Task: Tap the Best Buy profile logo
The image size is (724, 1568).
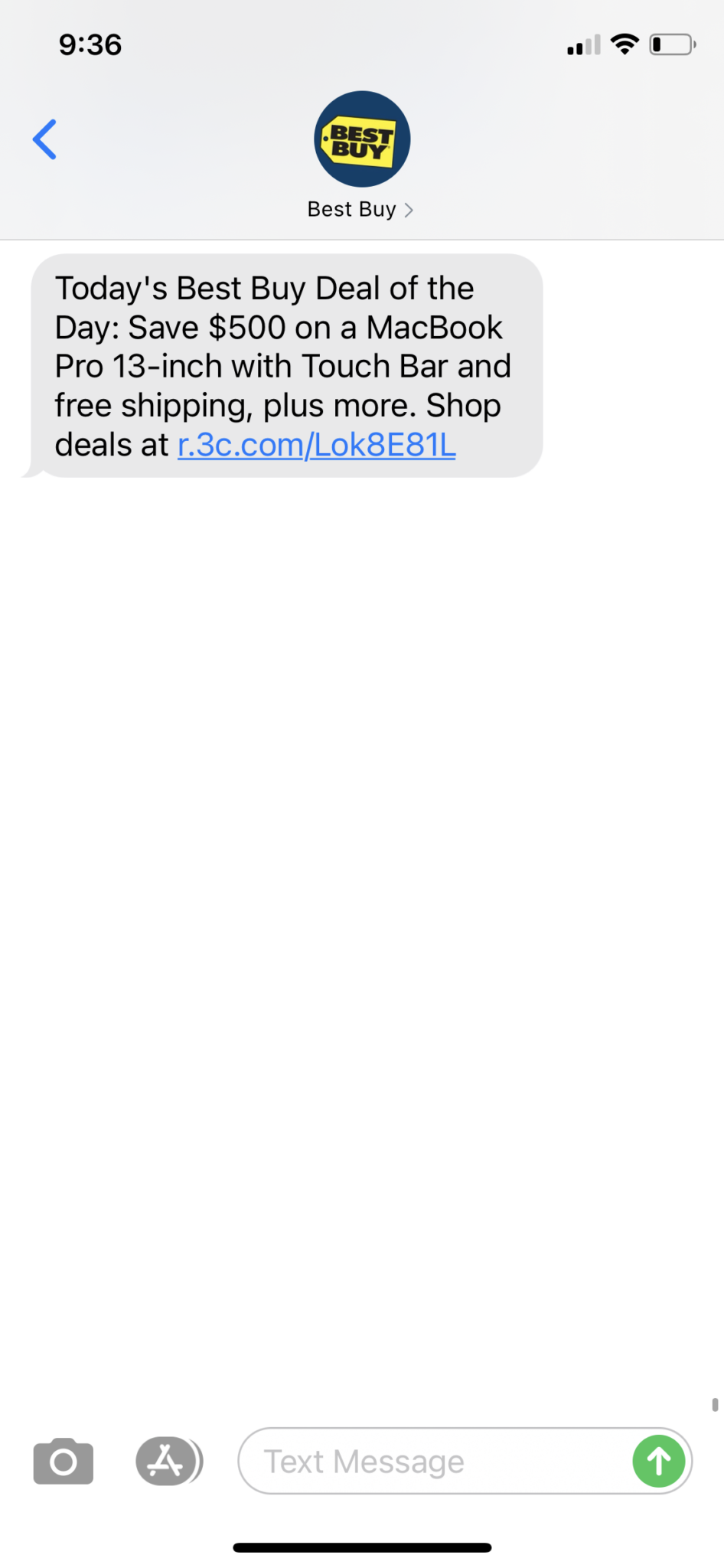Action: pyautogui.click(x=361, y=139)
